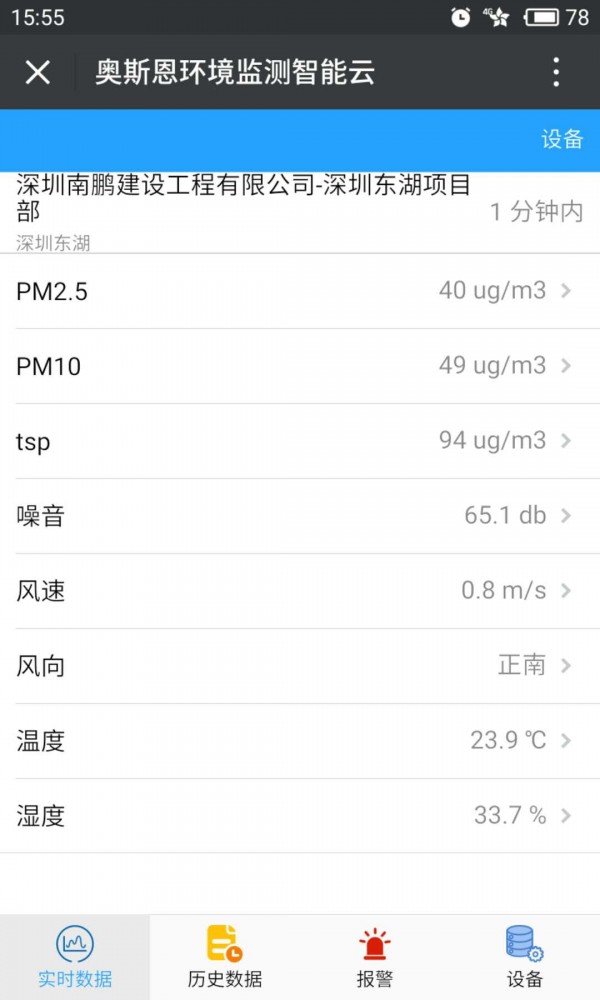Image resolution: width=600 pixels, height=1000 pixels.
Task: View the tsp measurement details
Action: 300,441
